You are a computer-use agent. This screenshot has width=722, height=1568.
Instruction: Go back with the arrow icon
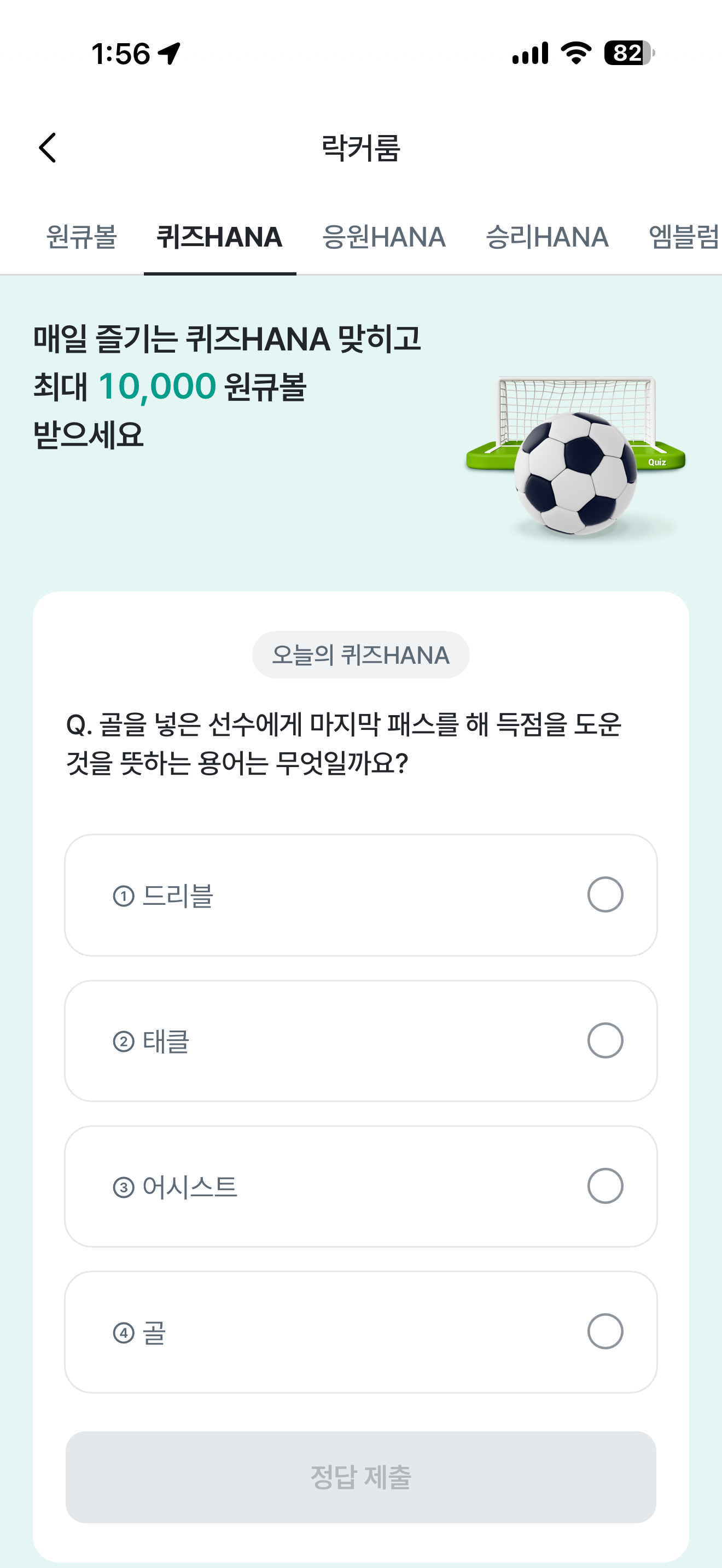[48, 148]
